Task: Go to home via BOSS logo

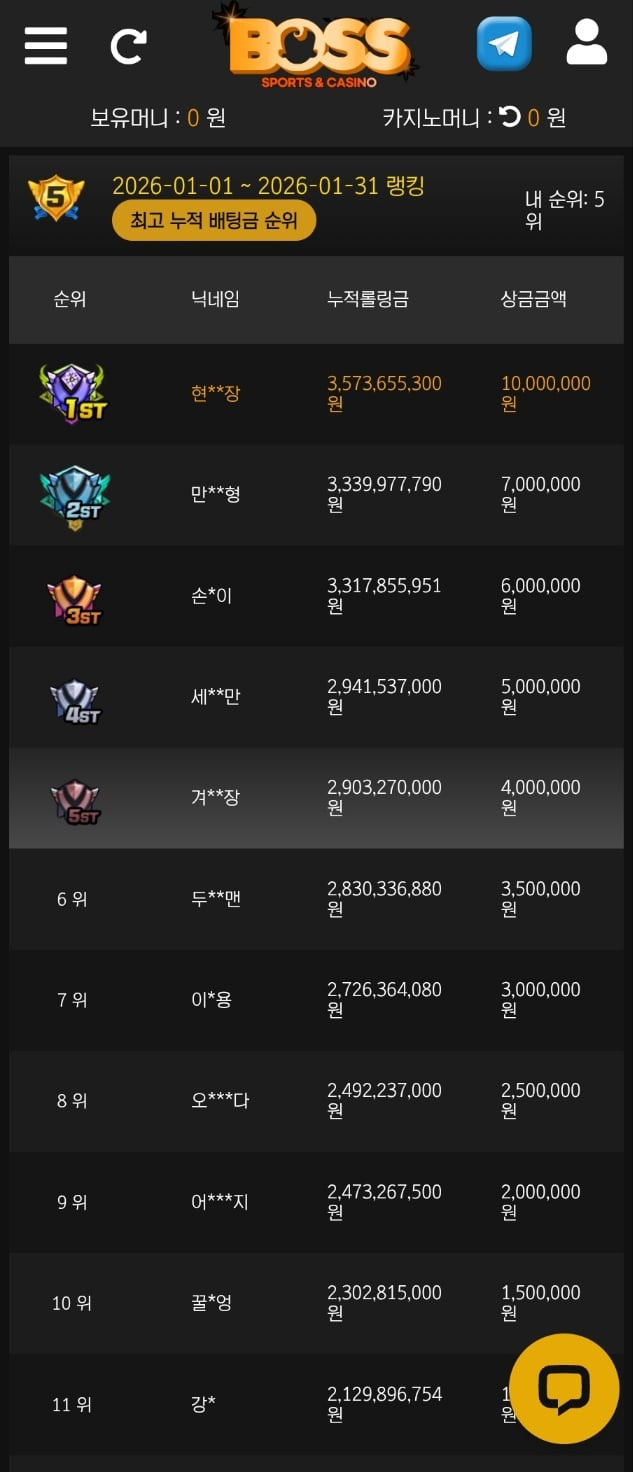Action: (x=318, y=47)
